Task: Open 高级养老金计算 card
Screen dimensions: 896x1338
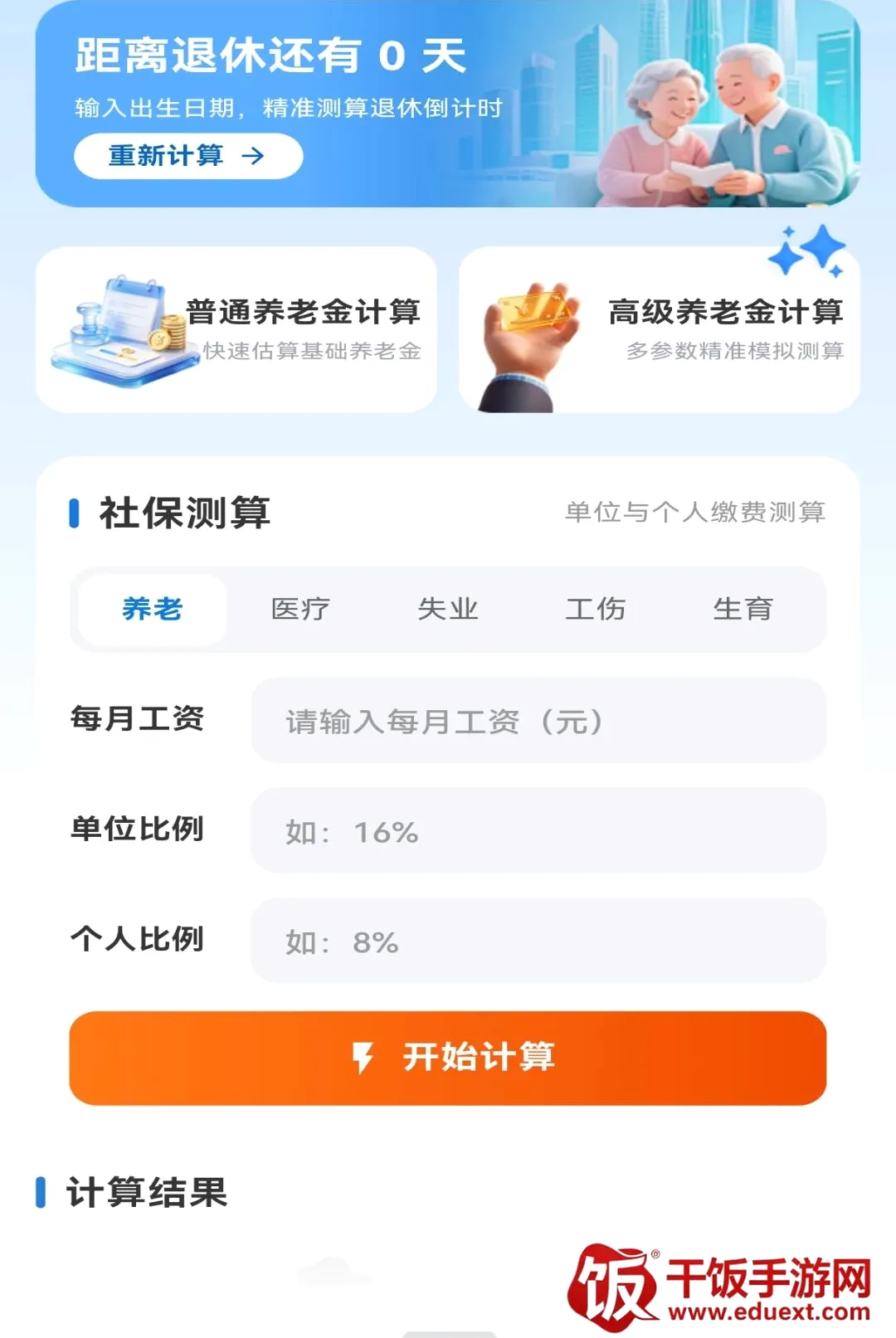Action: click(x=660, y=329)
